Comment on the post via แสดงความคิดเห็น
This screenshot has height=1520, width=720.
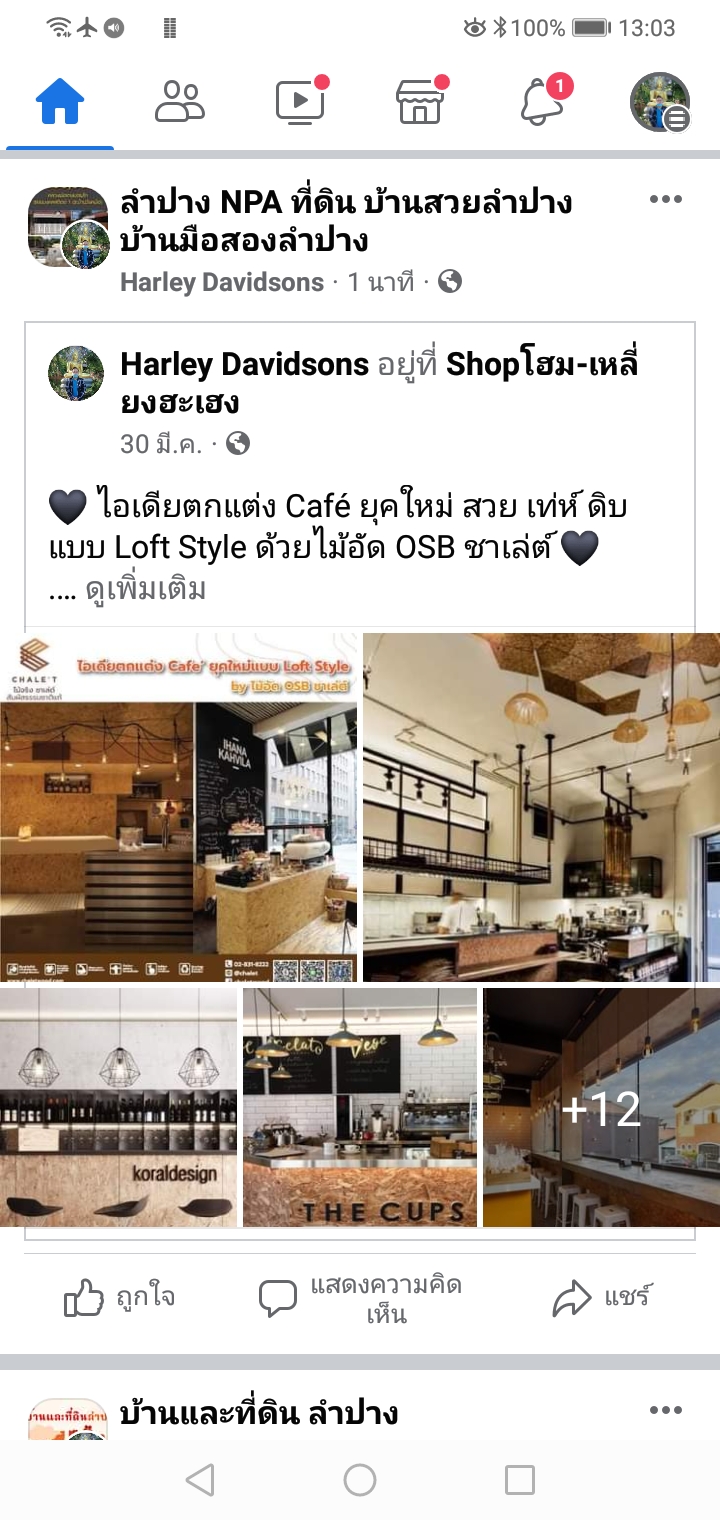(x=360, y=1298)
